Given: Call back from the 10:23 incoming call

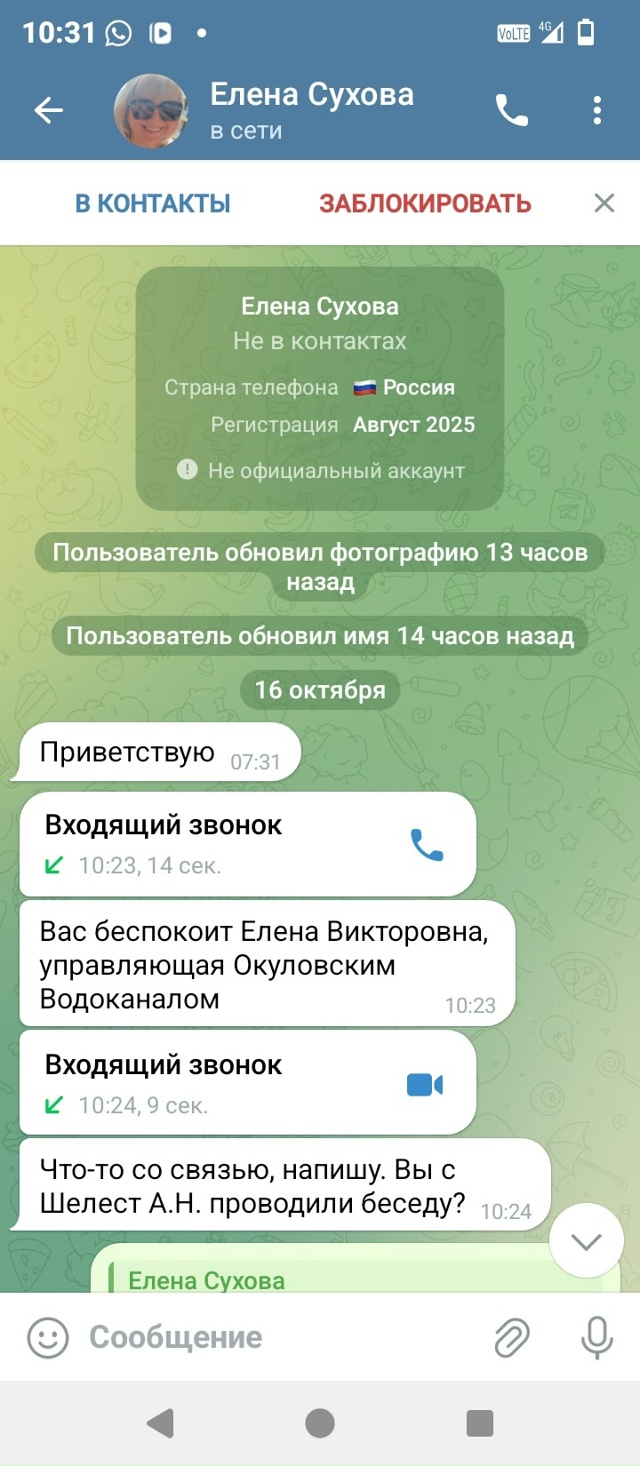Looking at the screenshot, I should (427, 845).
